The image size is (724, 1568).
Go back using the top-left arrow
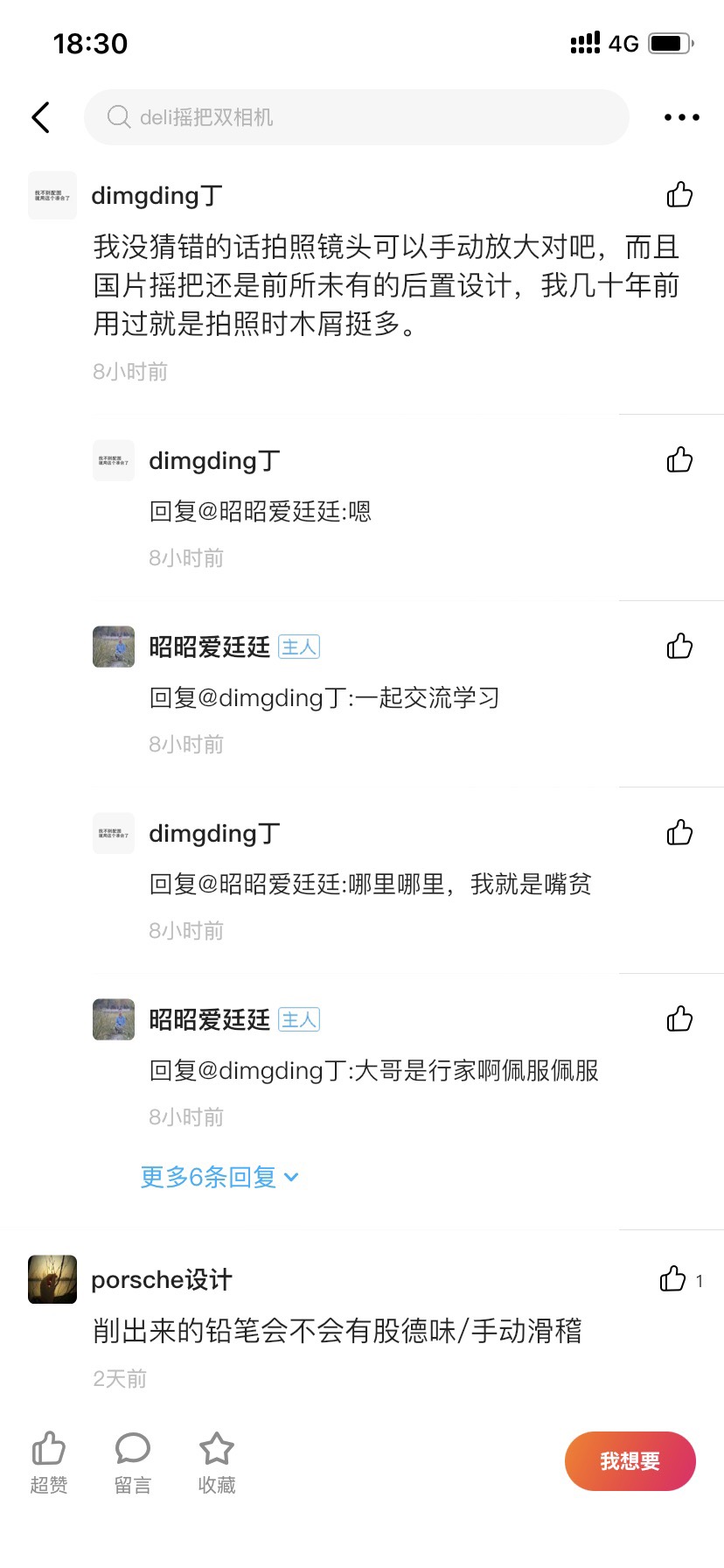tap(40, 117)
